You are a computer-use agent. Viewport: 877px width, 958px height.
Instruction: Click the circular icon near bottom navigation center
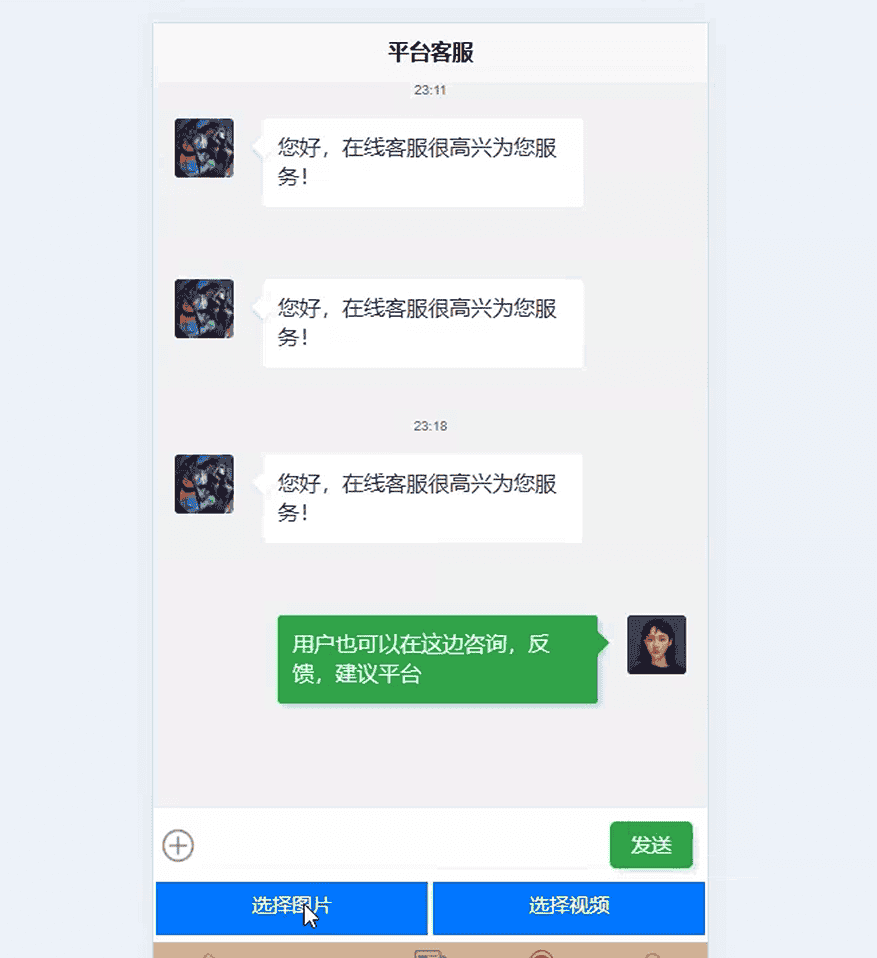(545, 951)
